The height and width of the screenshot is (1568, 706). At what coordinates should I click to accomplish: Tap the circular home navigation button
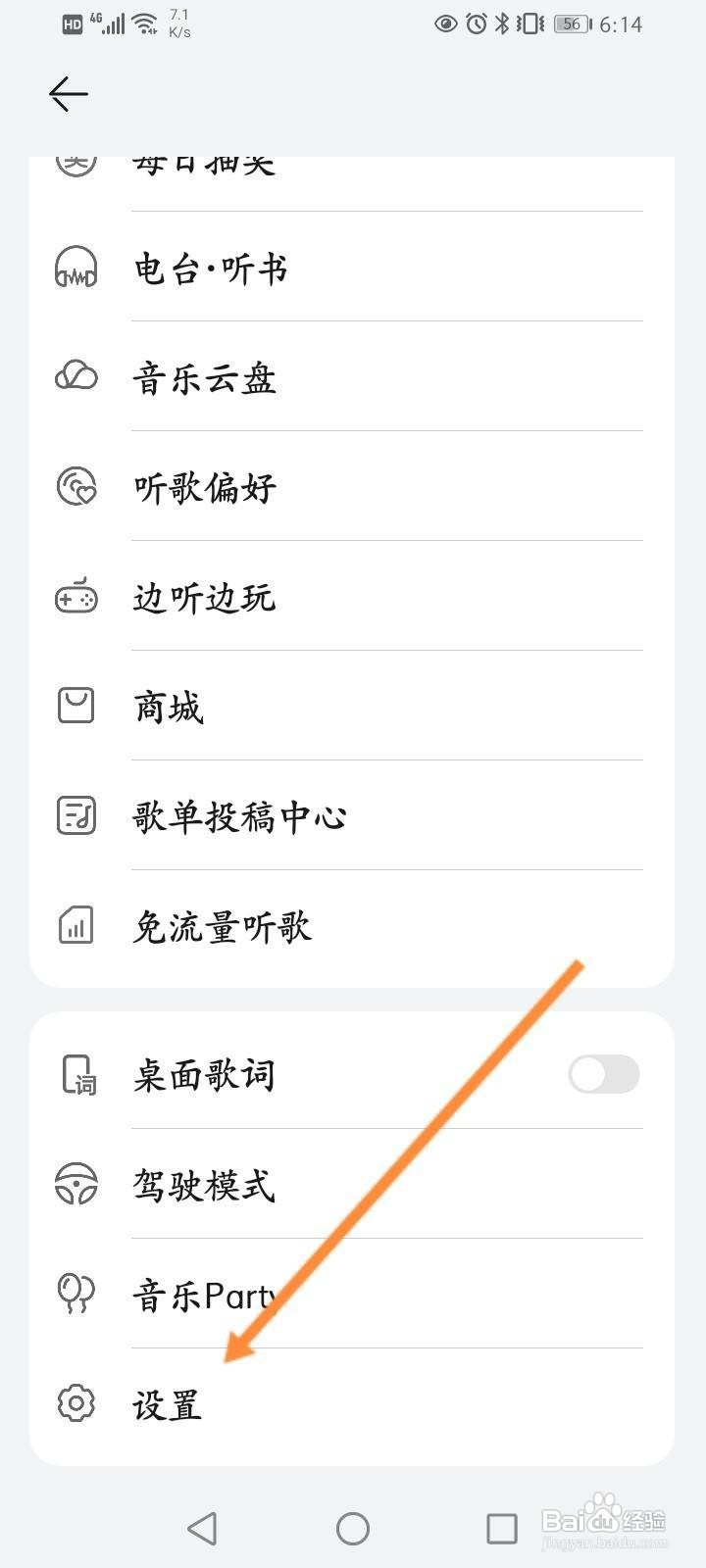tap(353, 1526)
